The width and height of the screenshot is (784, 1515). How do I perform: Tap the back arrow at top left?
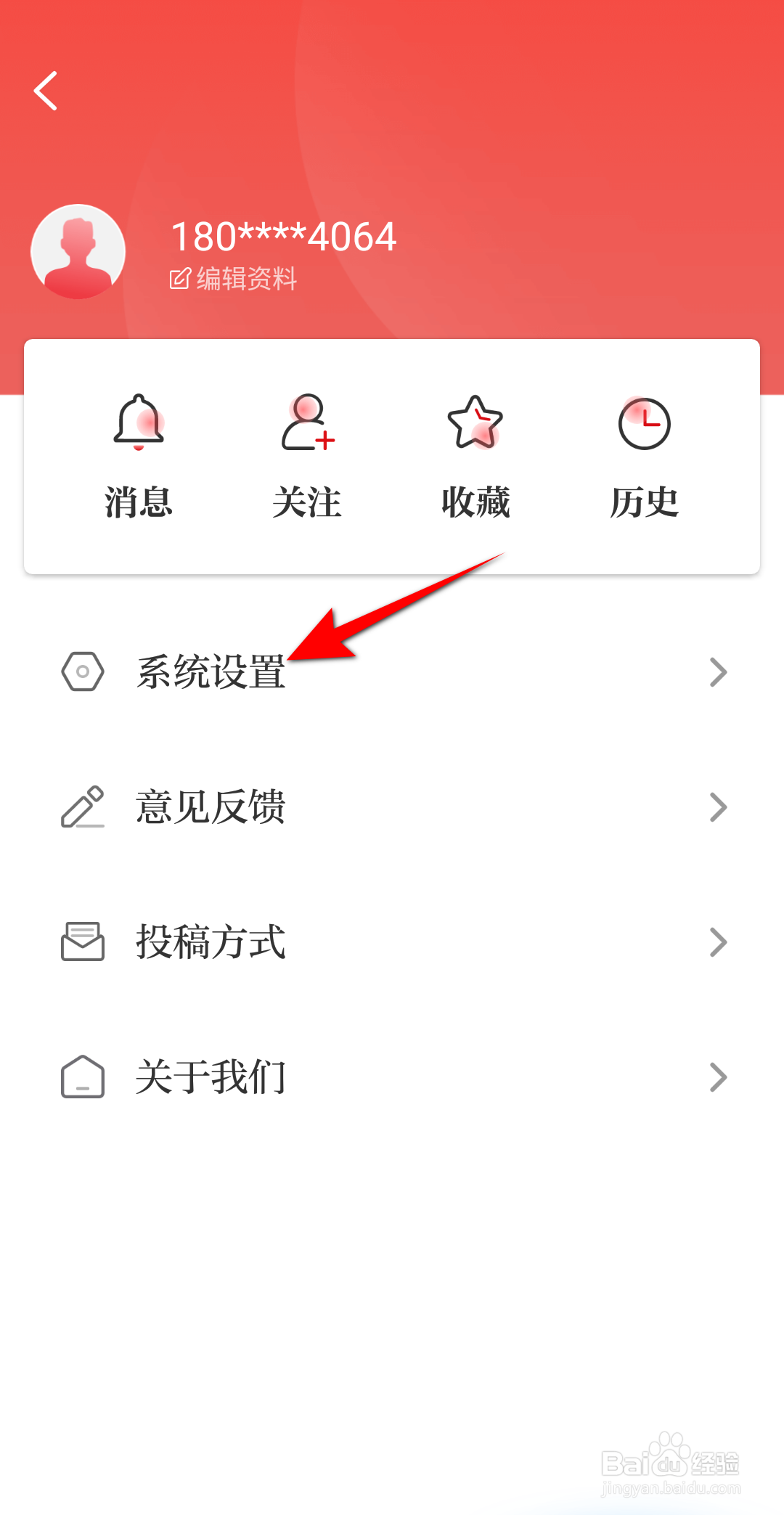pyautogui.click(x=46, y=90)
